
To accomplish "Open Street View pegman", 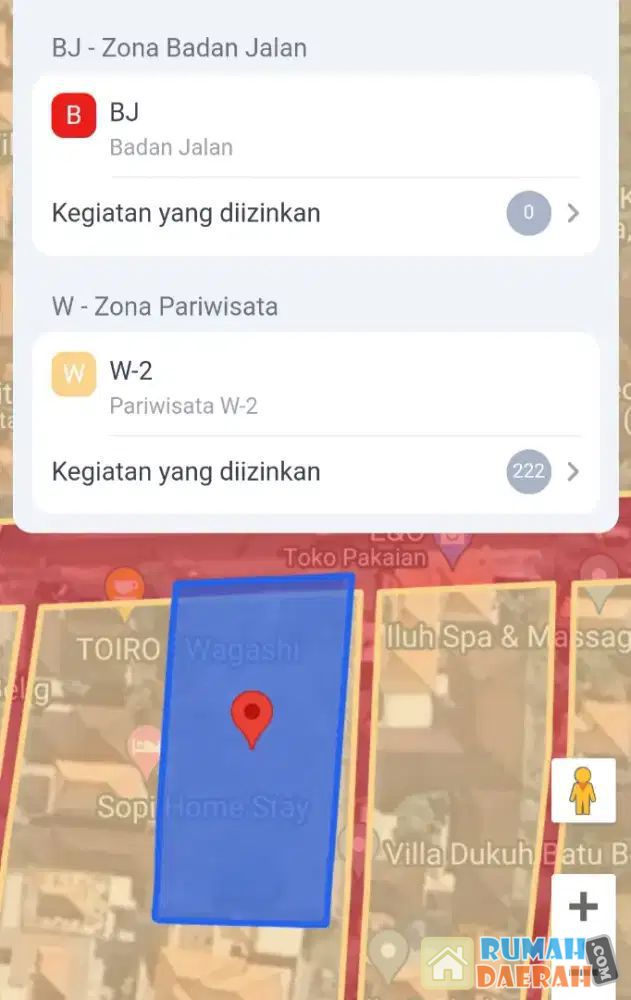I will pyautogui.click(x=582, y=790).
